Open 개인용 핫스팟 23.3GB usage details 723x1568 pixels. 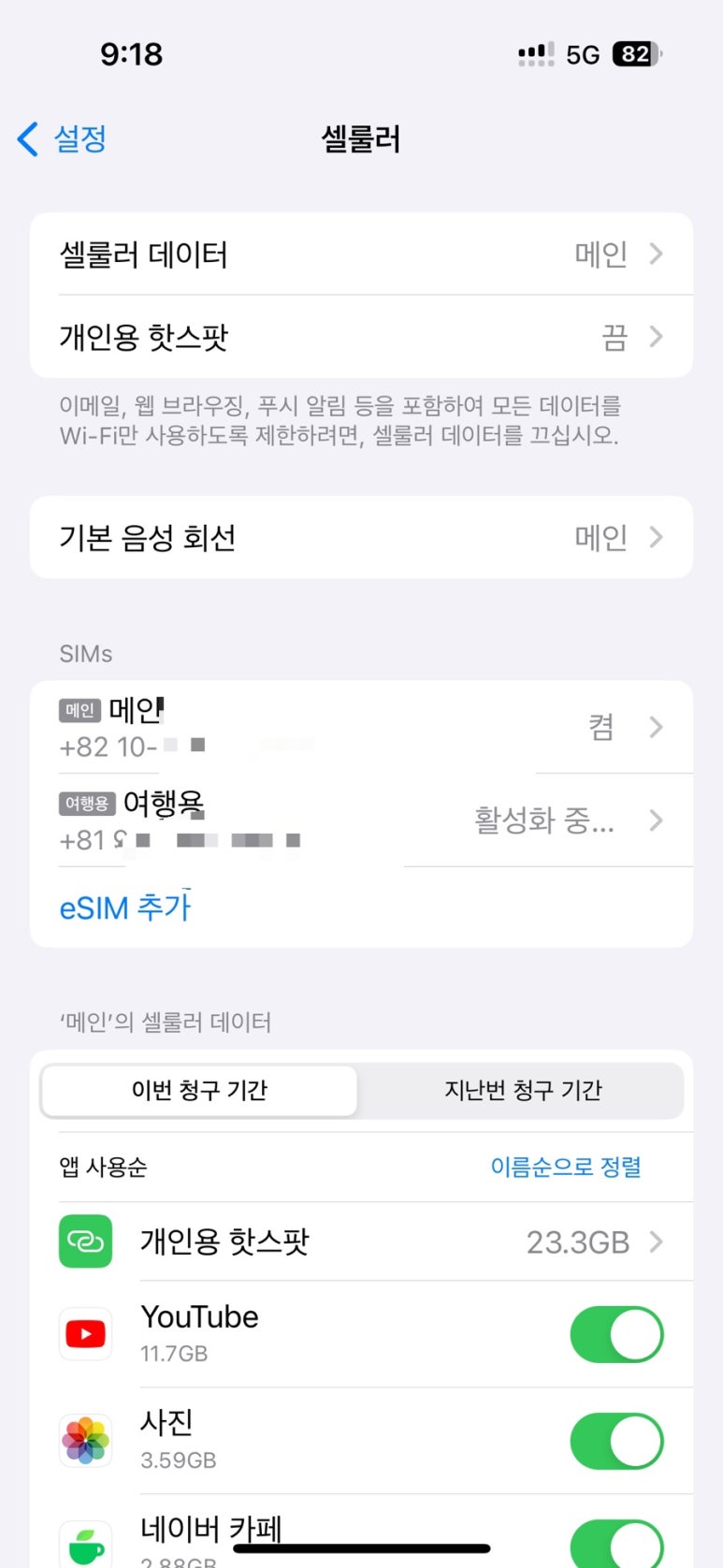[361, 1241]
